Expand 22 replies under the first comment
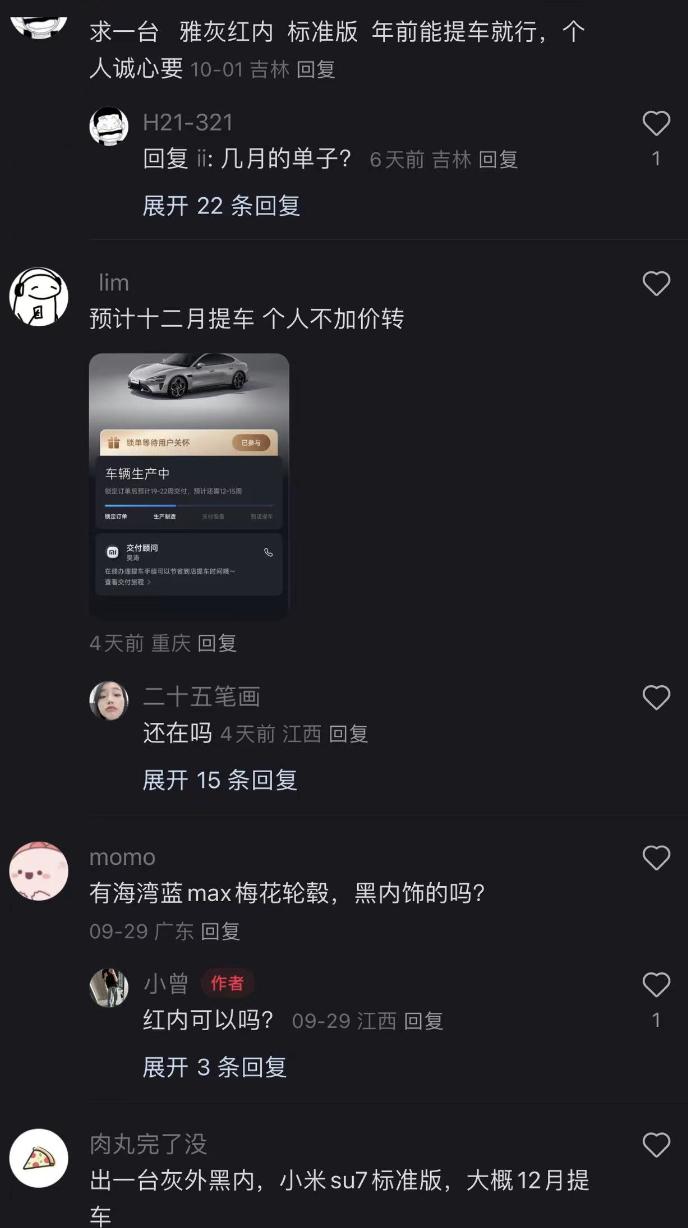688x1228 pixels. pos(221,206)
